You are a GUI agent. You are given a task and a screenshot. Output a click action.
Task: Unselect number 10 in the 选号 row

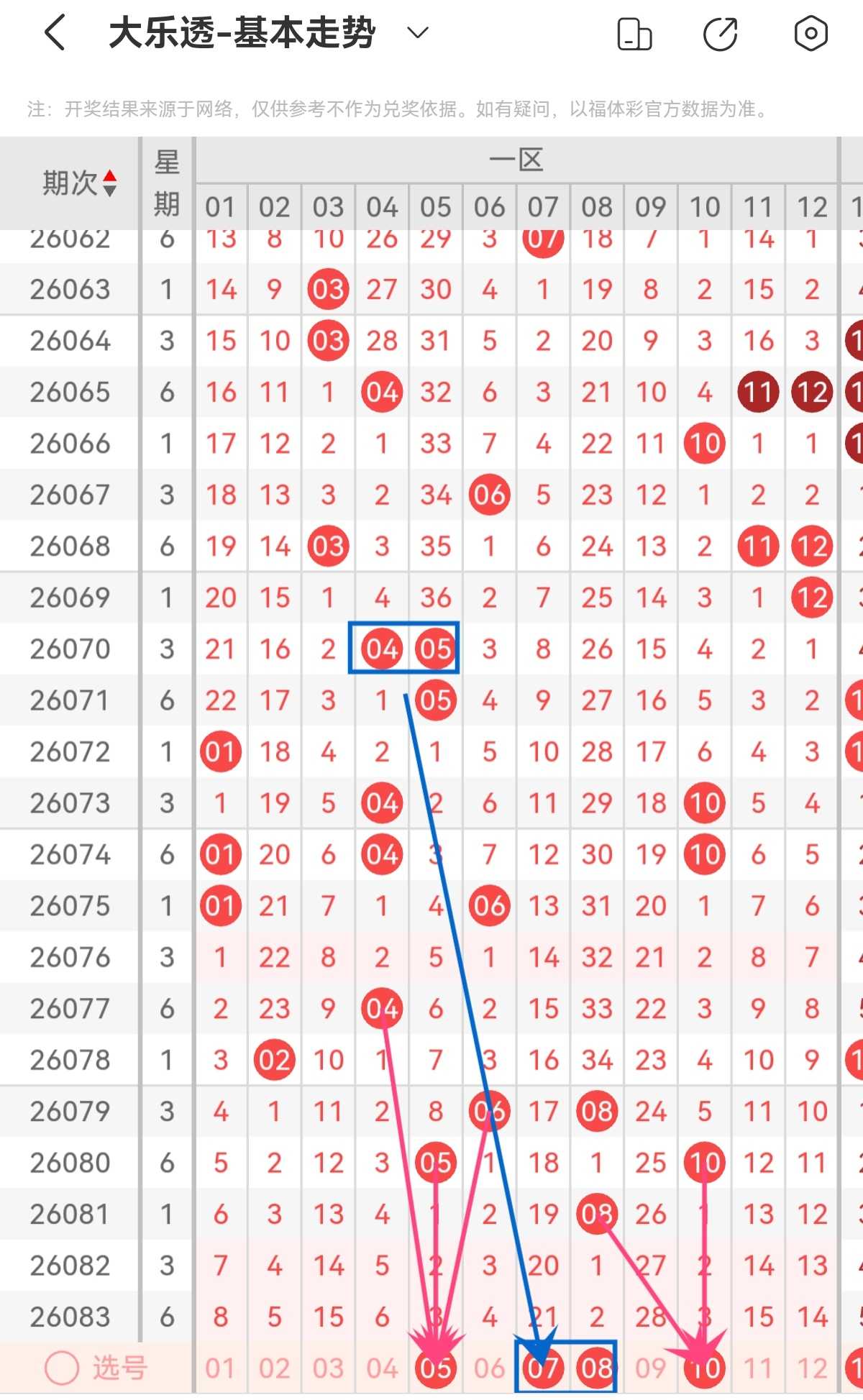coord(705,1368)
